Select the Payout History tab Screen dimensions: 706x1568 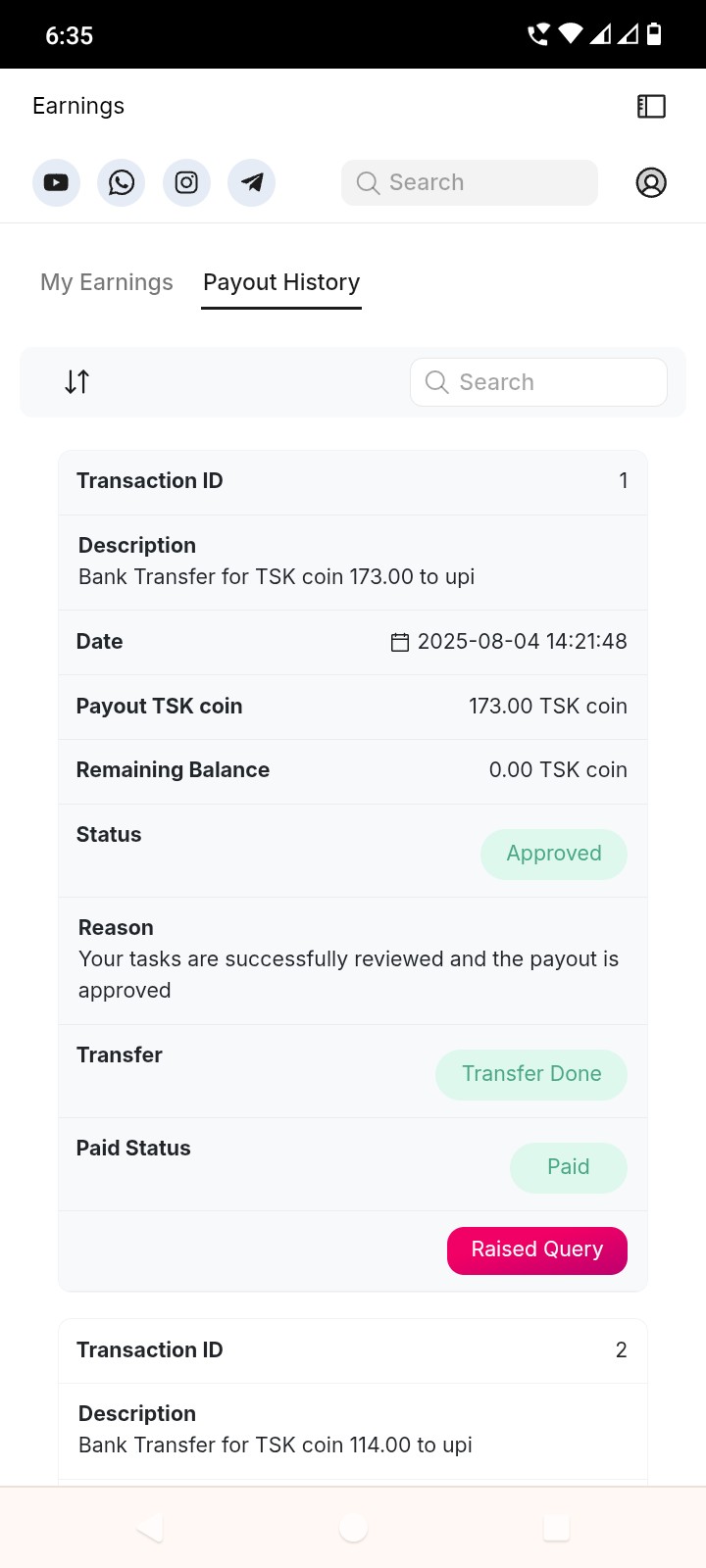click(x=281, y=282)
